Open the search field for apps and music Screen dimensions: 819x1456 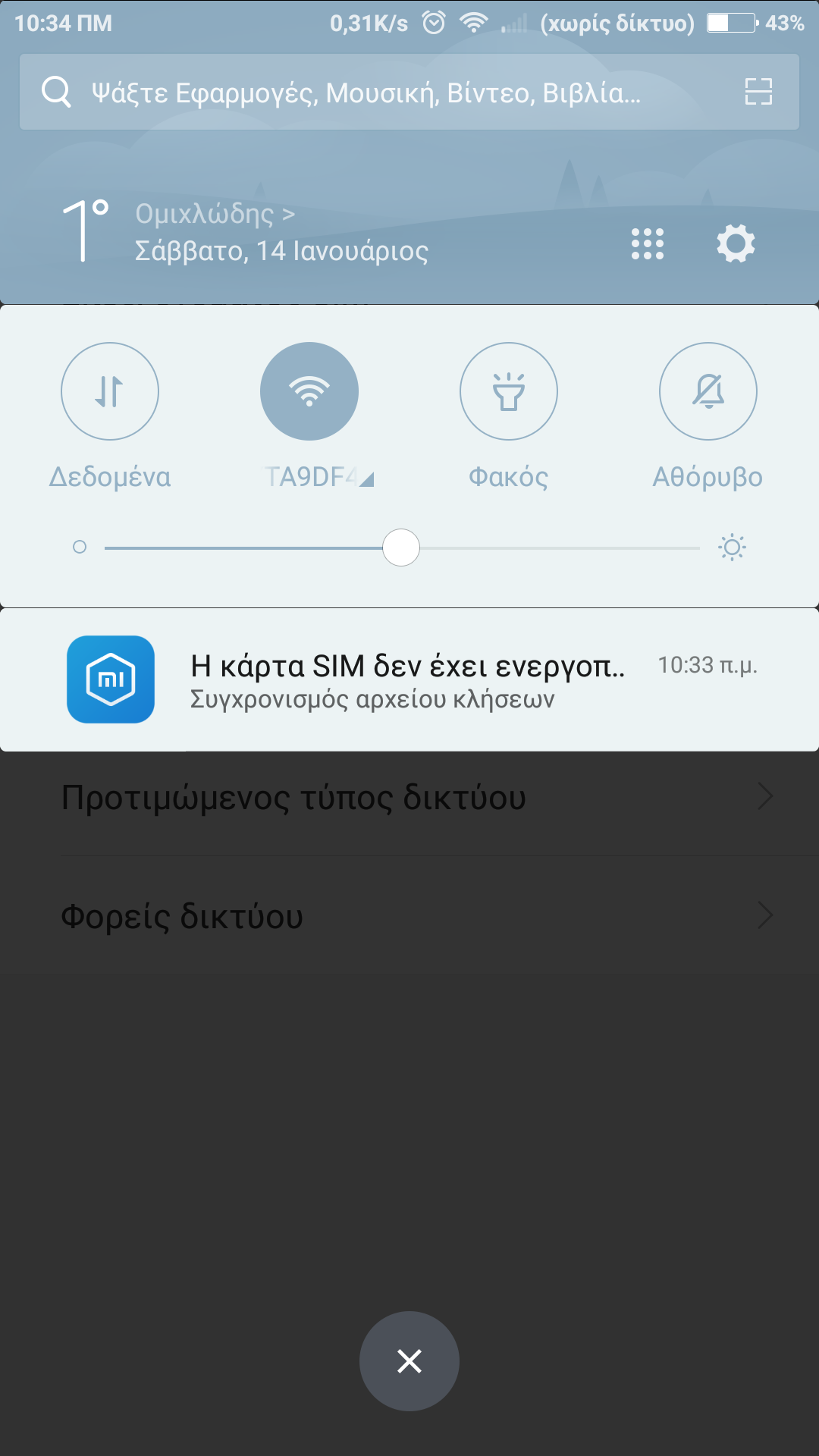(364, 93)
